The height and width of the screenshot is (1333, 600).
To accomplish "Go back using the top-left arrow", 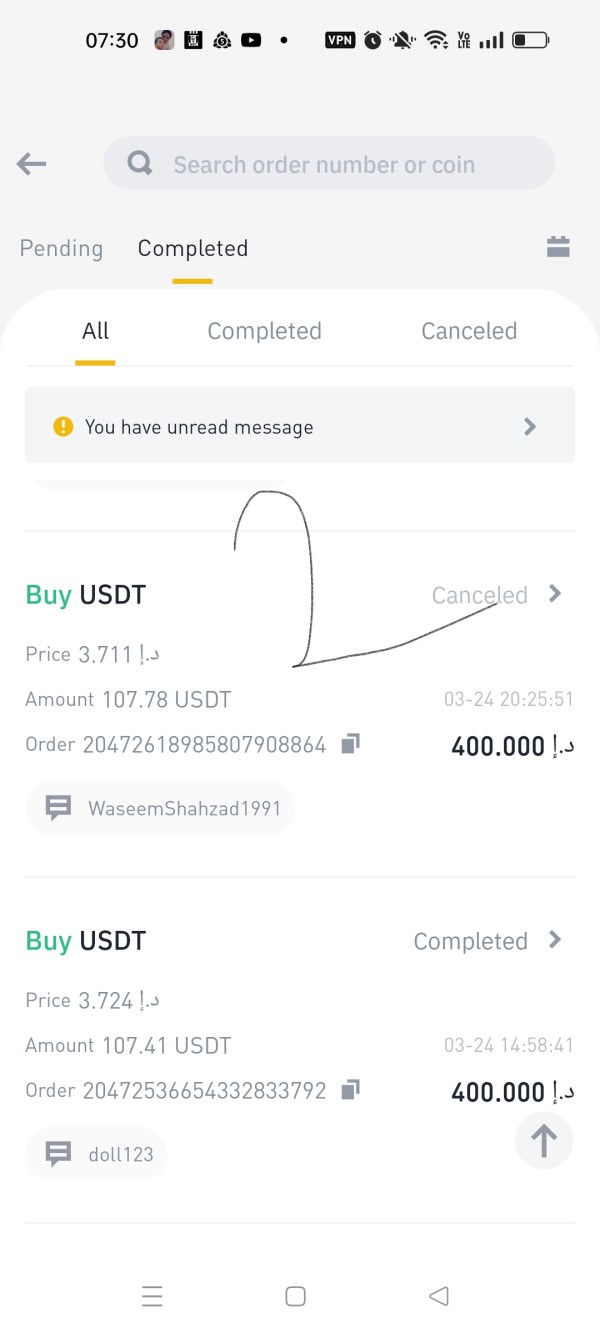I will click(32, 164).
